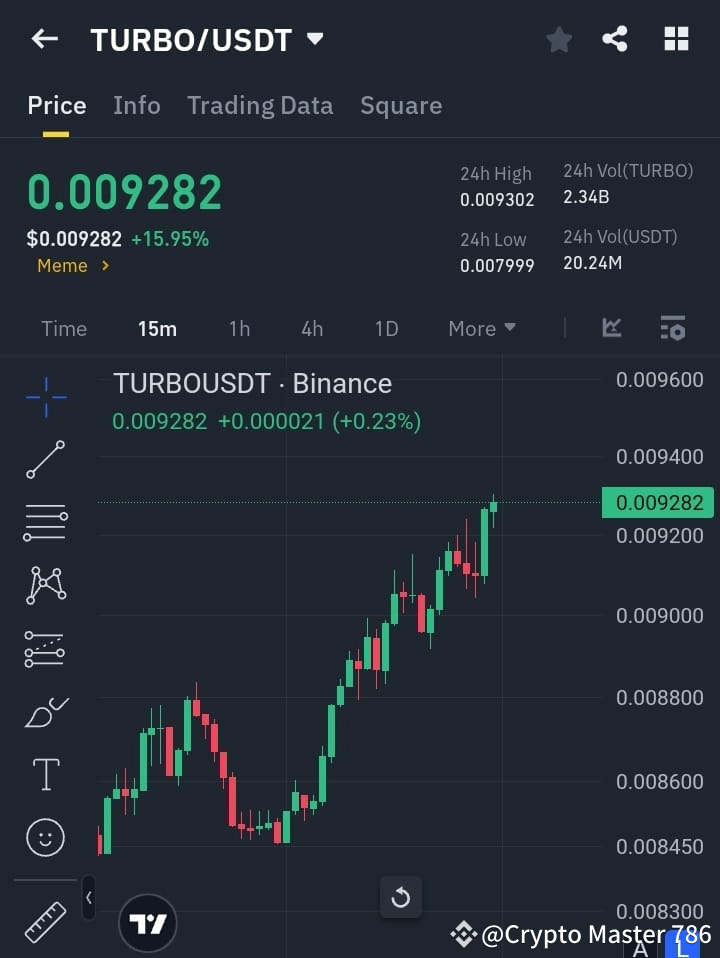The image size is (720, 958).
Task: Open the horizontal lines tool
Action: click(x=45, y=523)
